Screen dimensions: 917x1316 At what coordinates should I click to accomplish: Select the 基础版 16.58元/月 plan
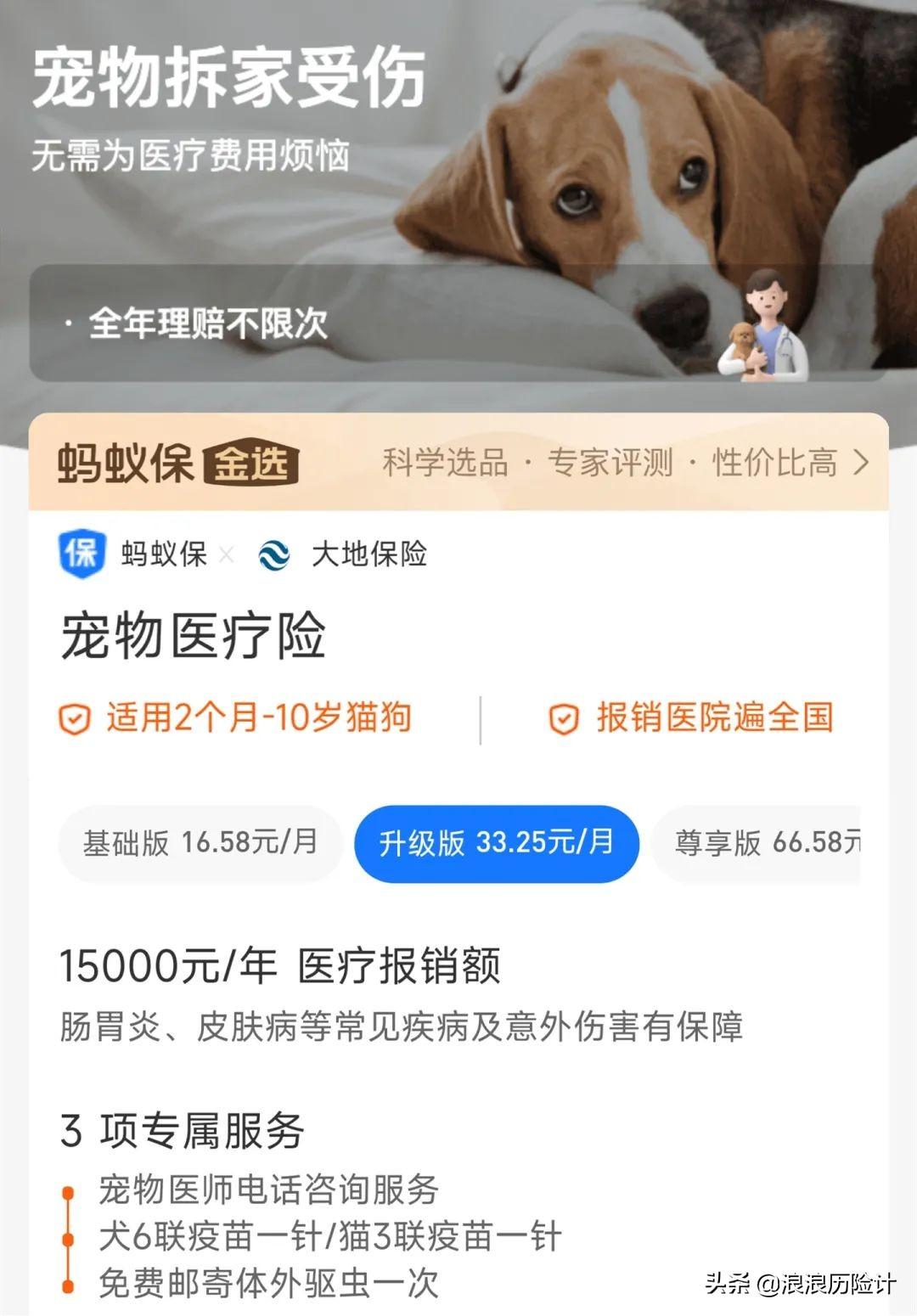click(200, 843)
